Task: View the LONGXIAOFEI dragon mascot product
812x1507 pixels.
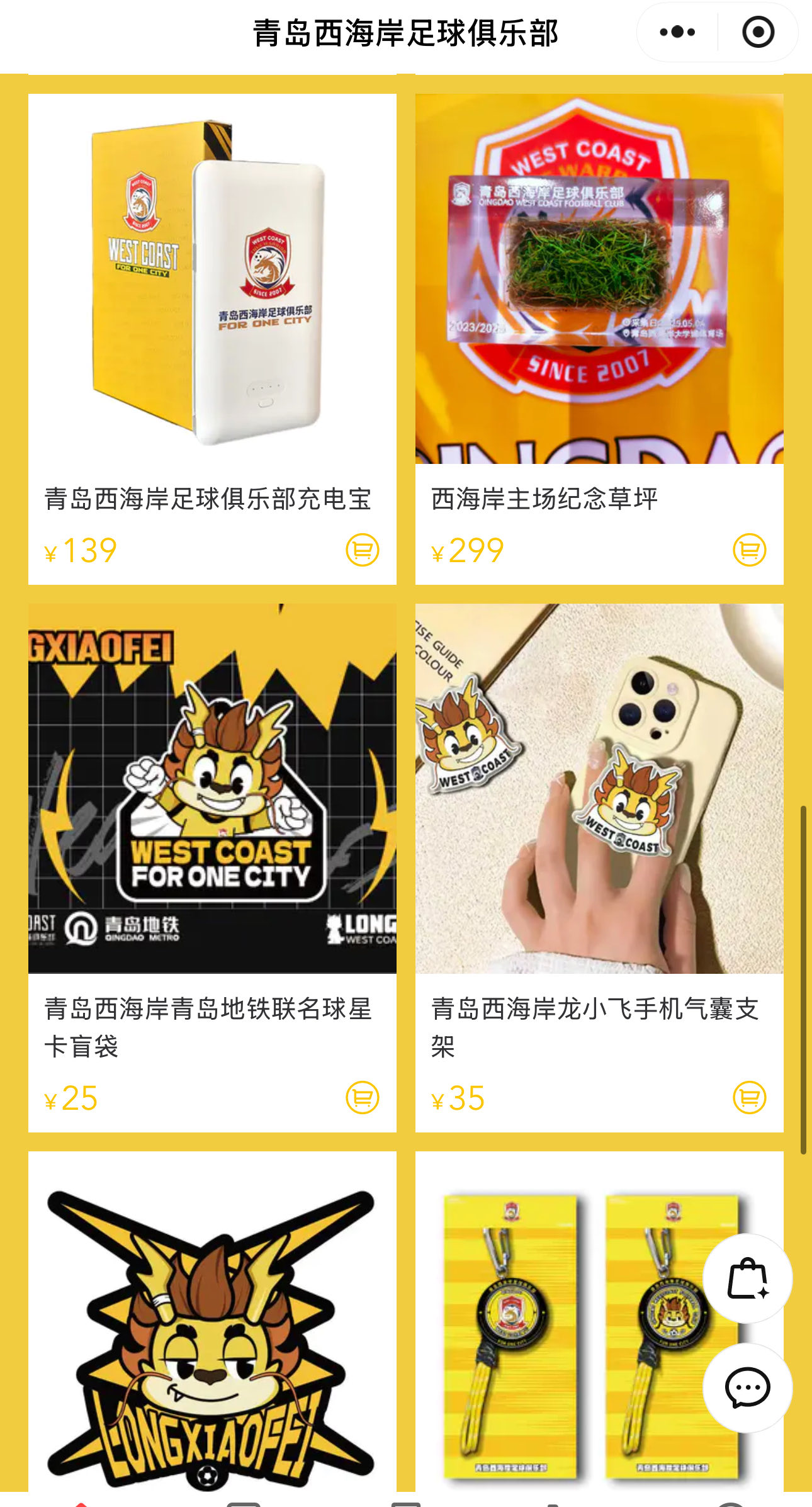Action: coord(212,1328)
